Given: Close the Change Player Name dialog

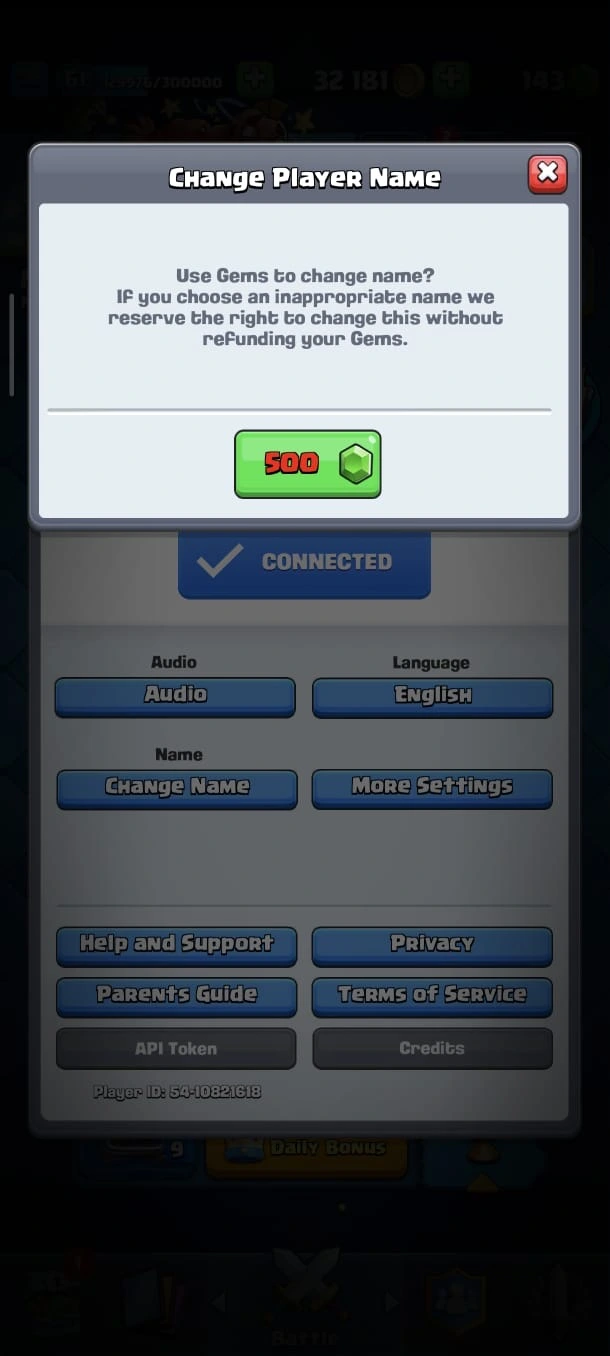Looking at the screenshot, I should 547,174.
